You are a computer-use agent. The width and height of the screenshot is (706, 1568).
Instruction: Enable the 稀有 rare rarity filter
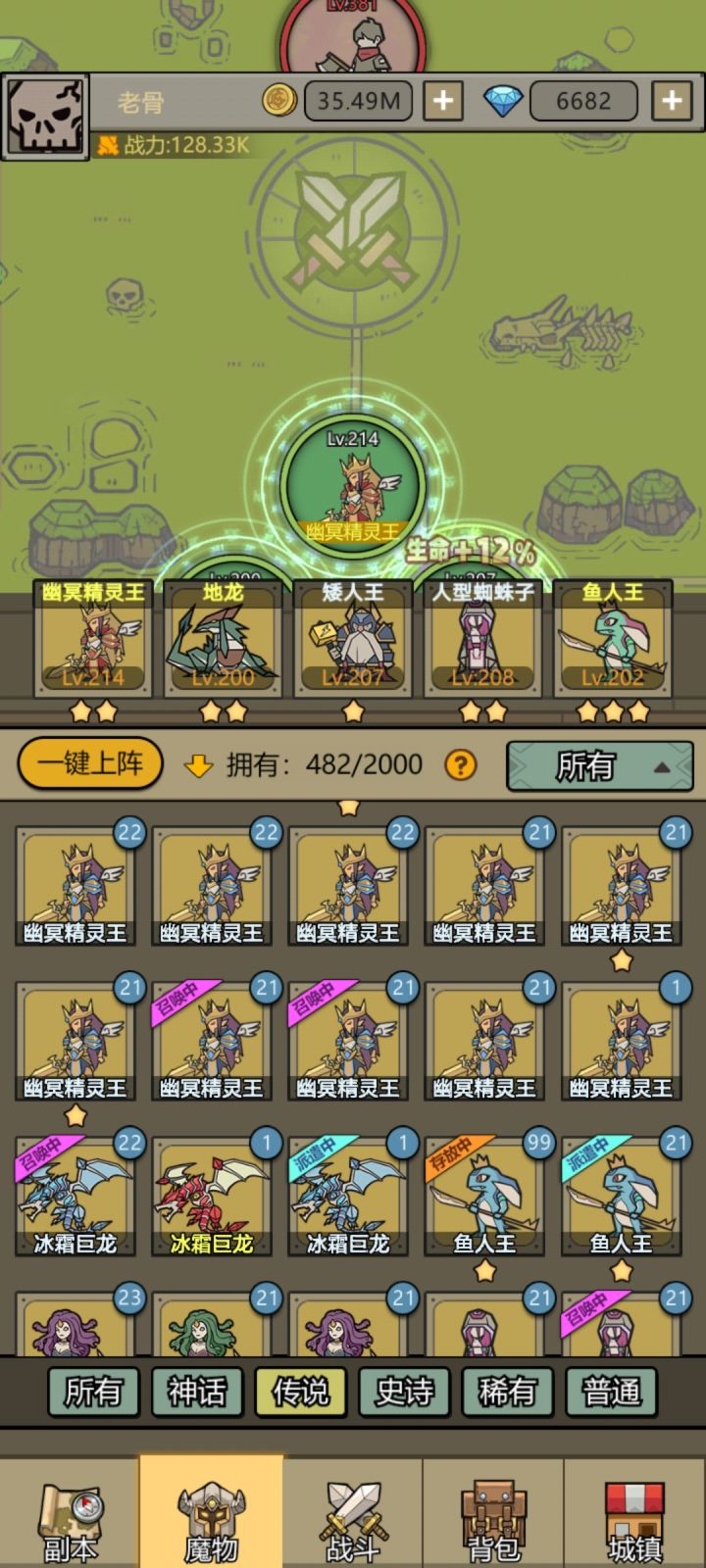pos(508,1391)
